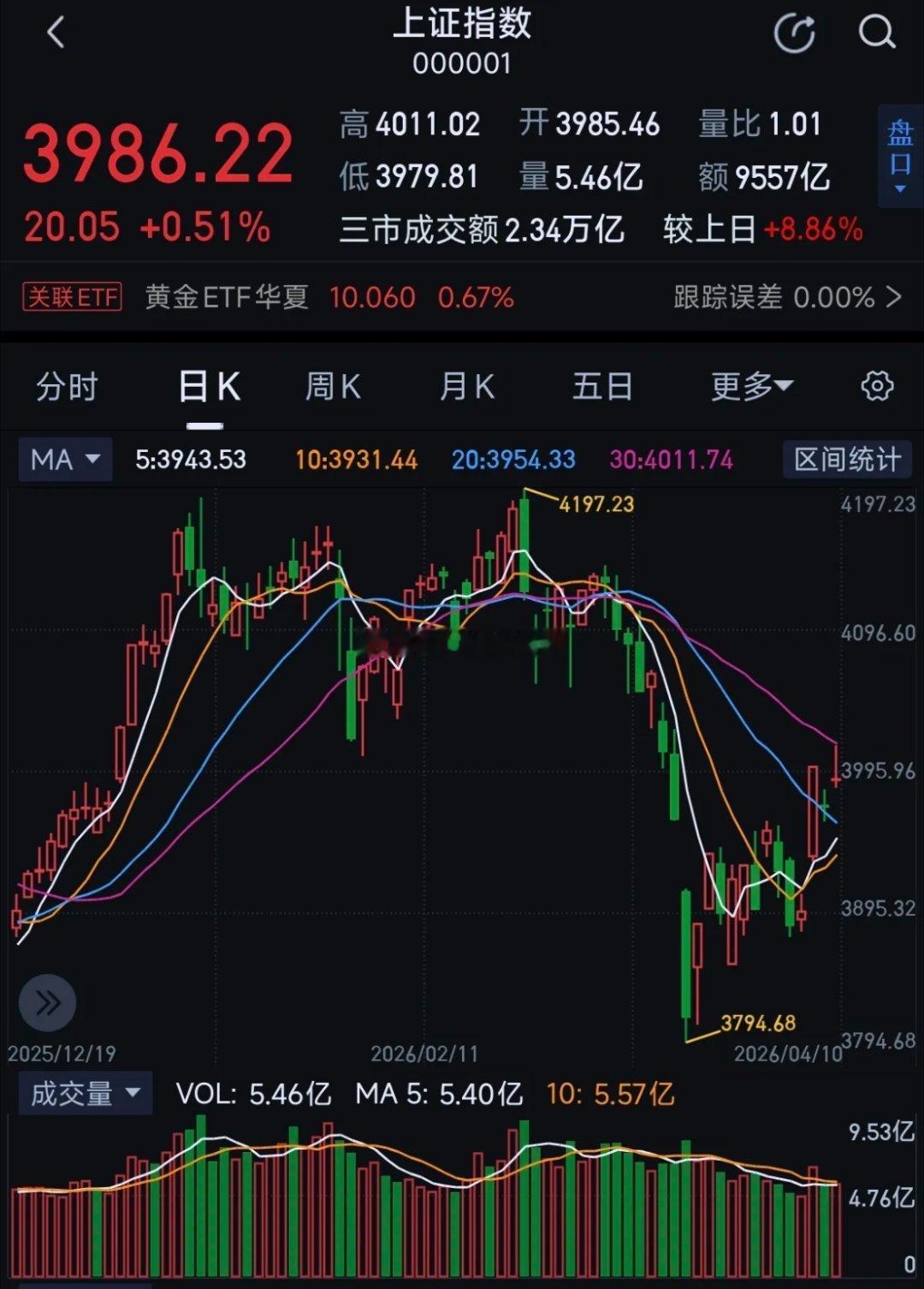
Task: Tap the back arrow to exit the chart
Action: pos(55,33)
